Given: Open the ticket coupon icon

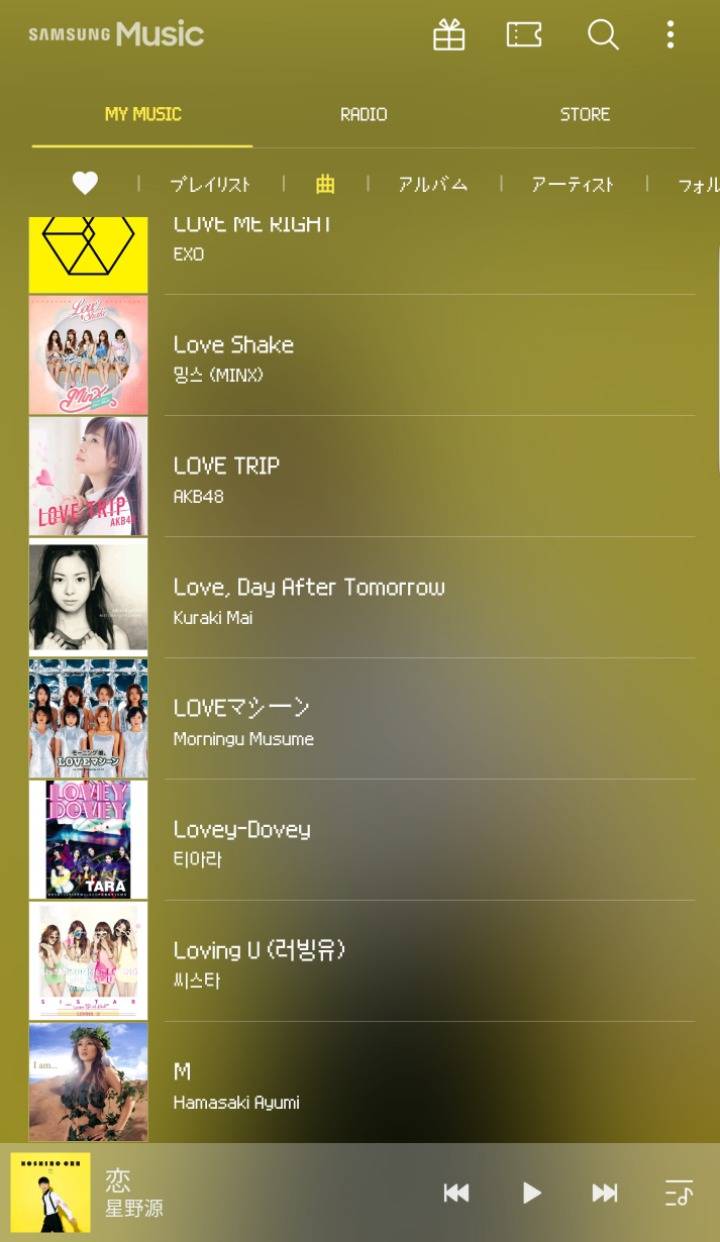Looking at the screenshot, I should pyautogui.click(x=524, y=36).
